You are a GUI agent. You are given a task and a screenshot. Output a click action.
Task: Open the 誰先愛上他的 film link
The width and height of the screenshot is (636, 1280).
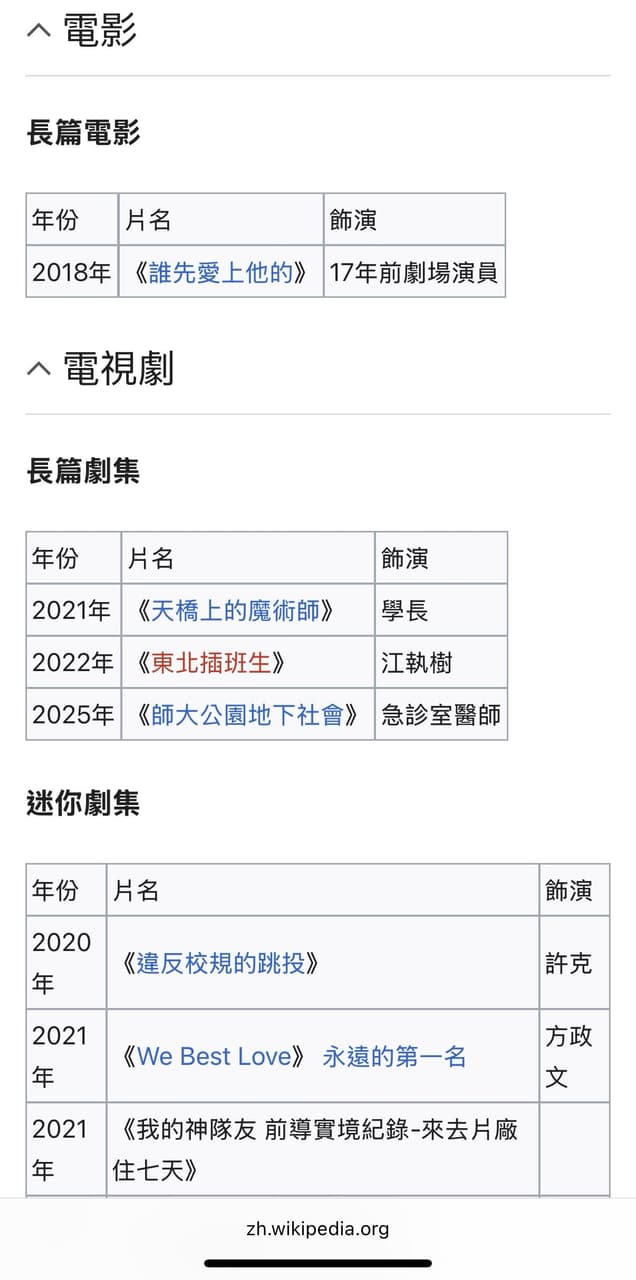(x=221, y=272)
